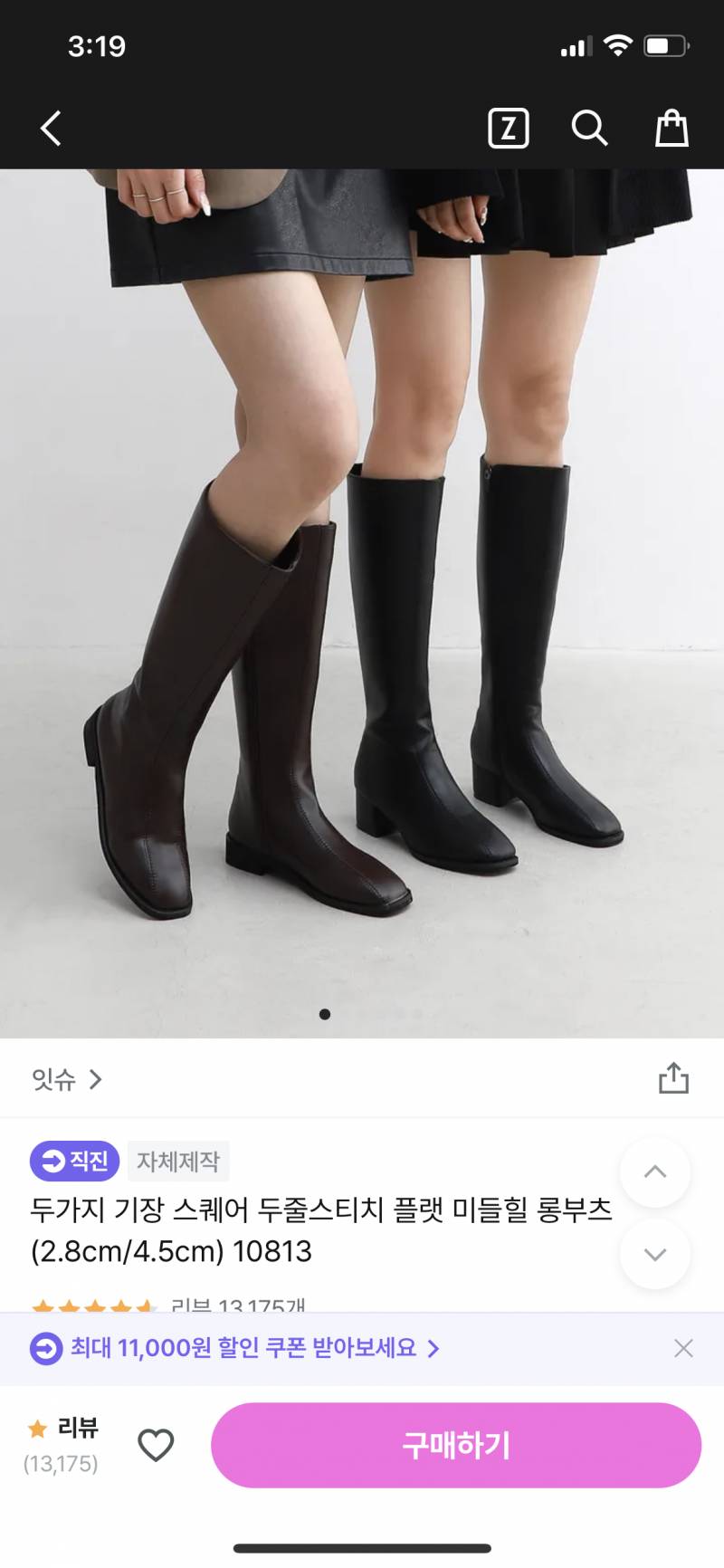724x1568 pixels.
Task: Open the shopping bag
Action: 671,128
